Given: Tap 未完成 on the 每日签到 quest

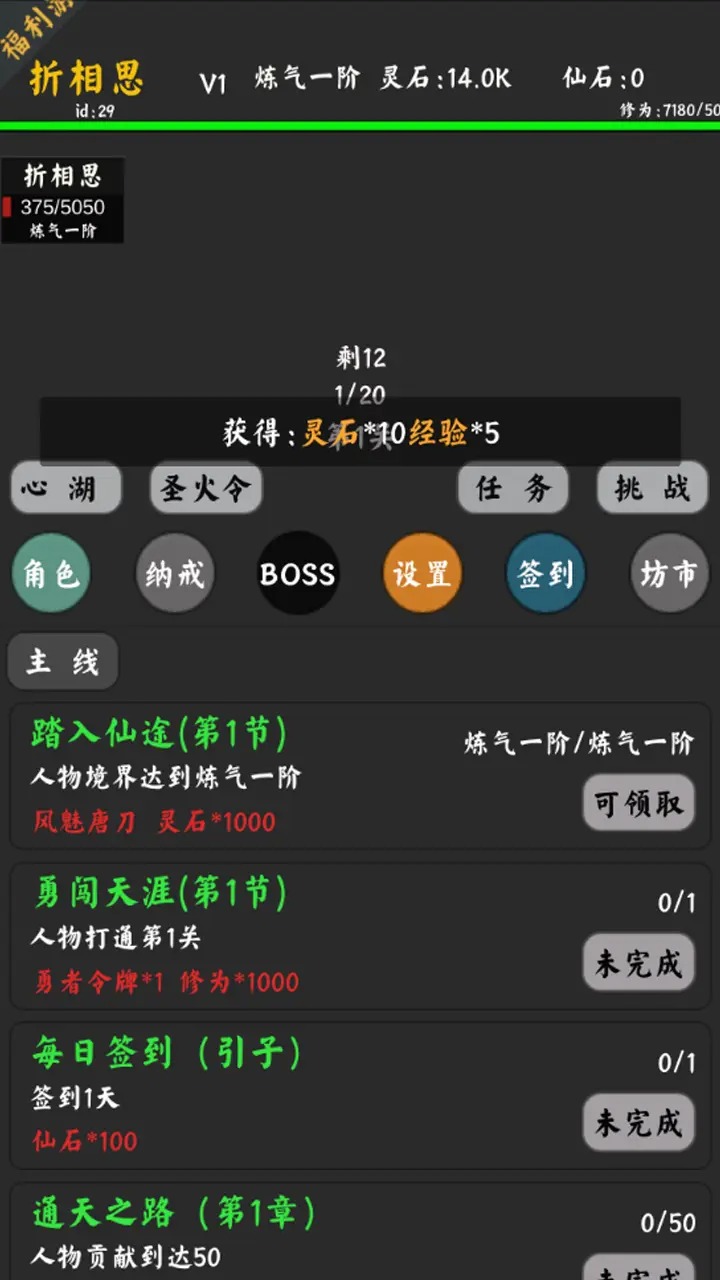Looking at the screenshot, I should pos(638,1122).
